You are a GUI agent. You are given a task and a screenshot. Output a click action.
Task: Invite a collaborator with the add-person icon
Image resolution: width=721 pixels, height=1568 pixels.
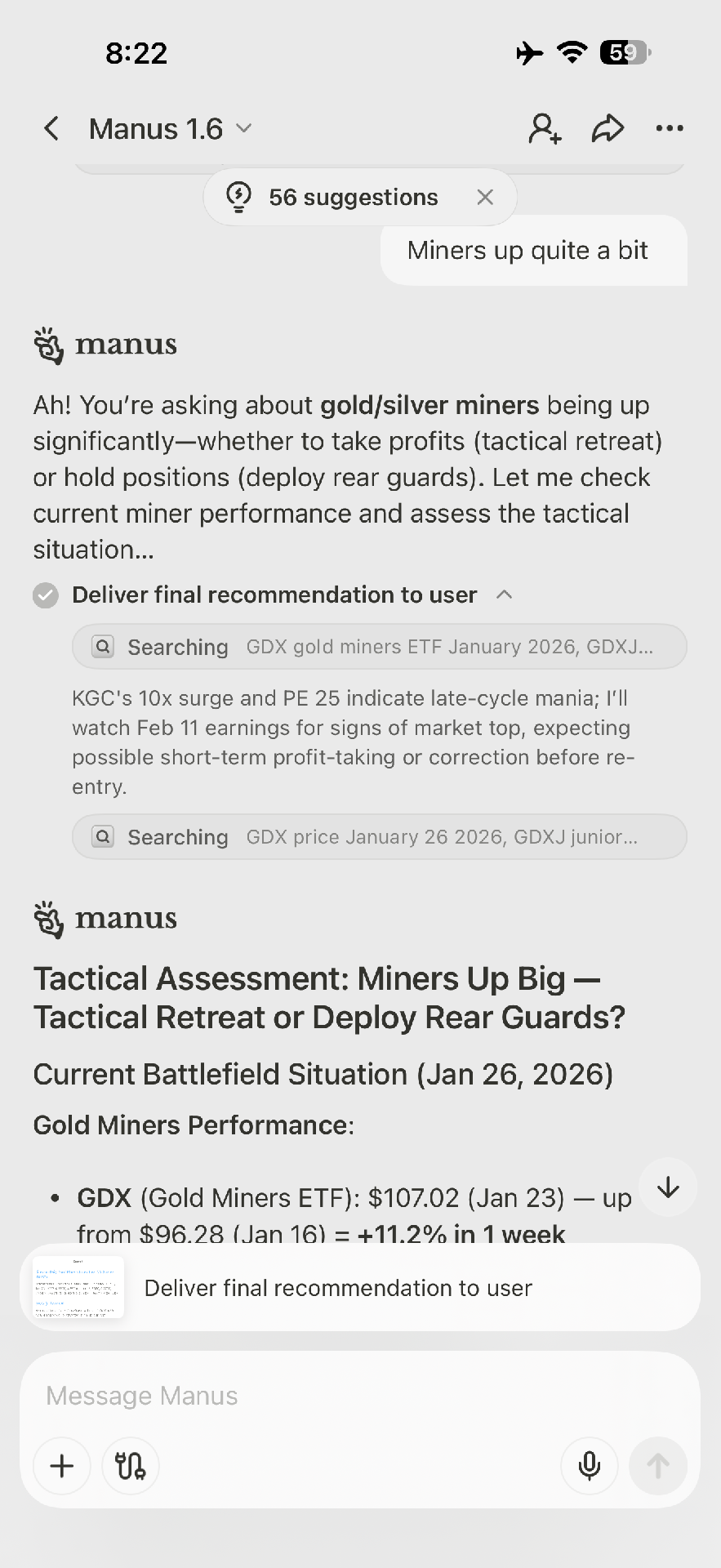tap(545, 128)
